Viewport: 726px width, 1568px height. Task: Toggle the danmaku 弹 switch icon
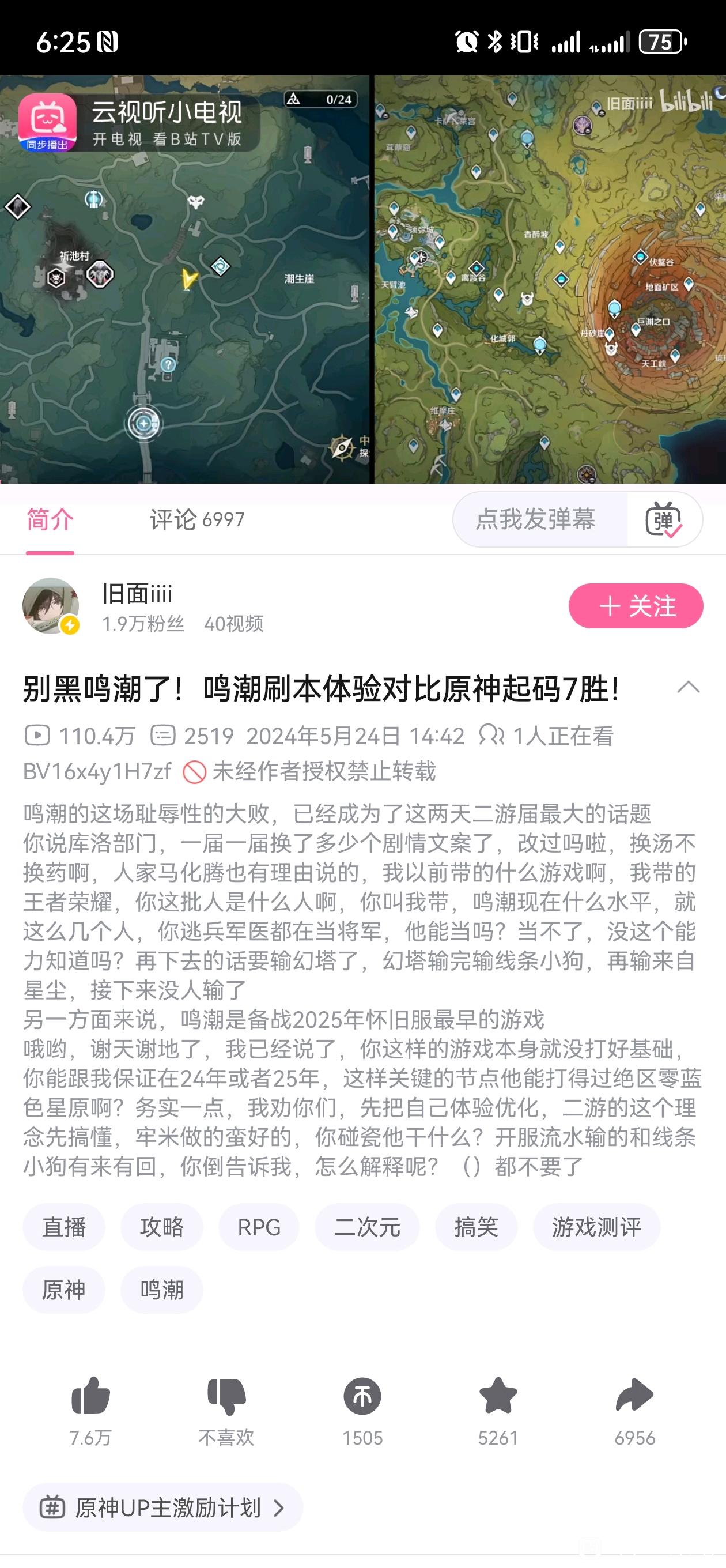[x=663, y=519]
